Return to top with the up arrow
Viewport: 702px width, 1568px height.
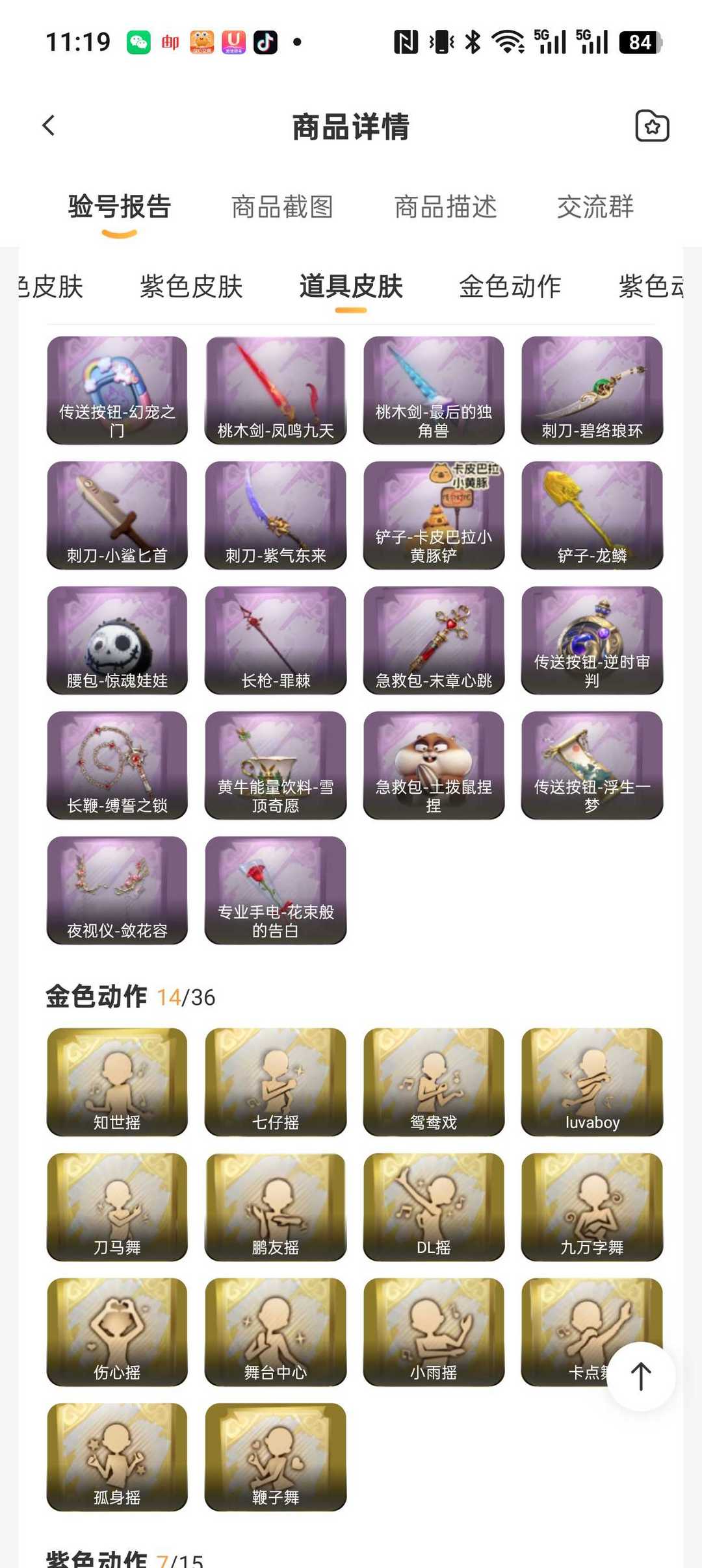coord(641,1376)
